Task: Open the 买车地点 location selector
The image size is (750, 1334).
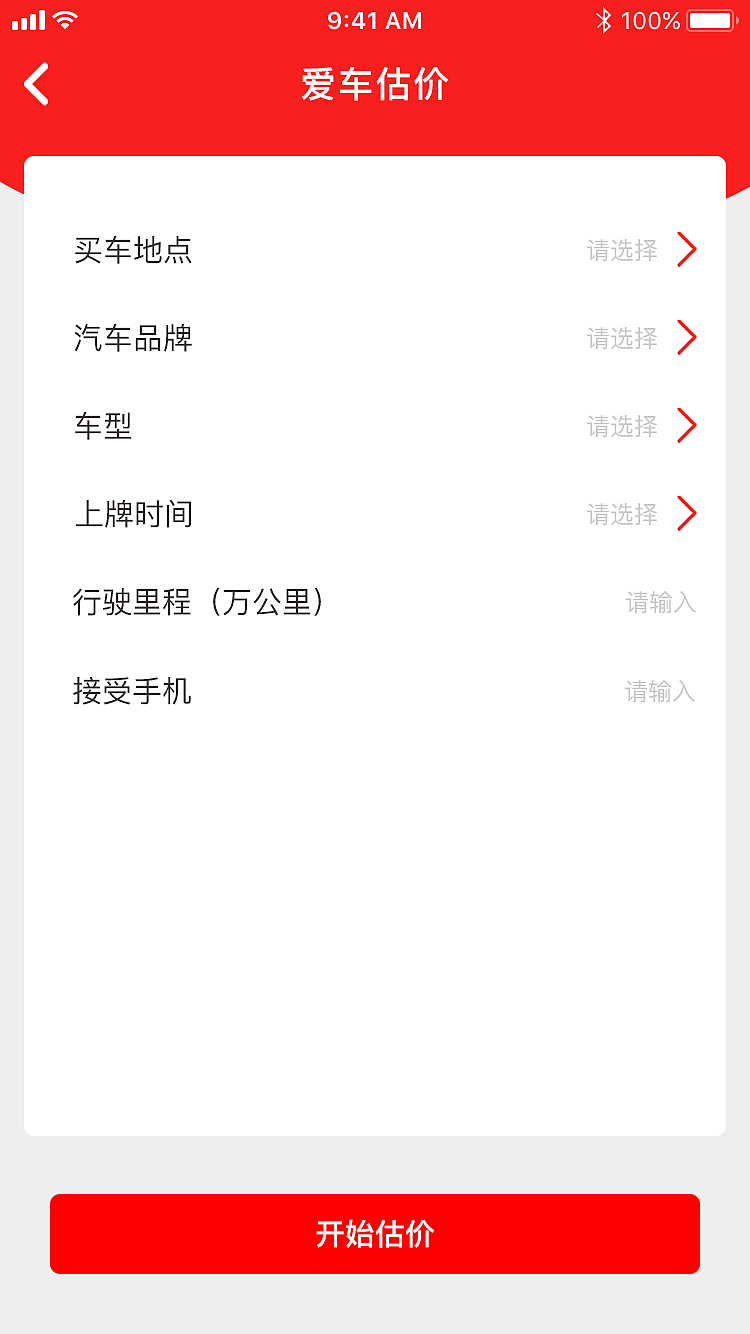Action: pos(375,250)
